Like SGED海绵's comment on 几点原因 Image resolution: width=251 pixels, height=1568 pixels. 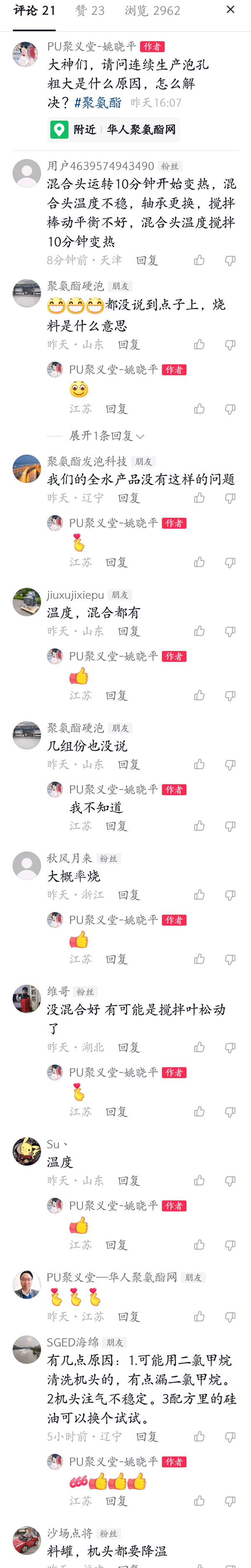pos(199,1436)
